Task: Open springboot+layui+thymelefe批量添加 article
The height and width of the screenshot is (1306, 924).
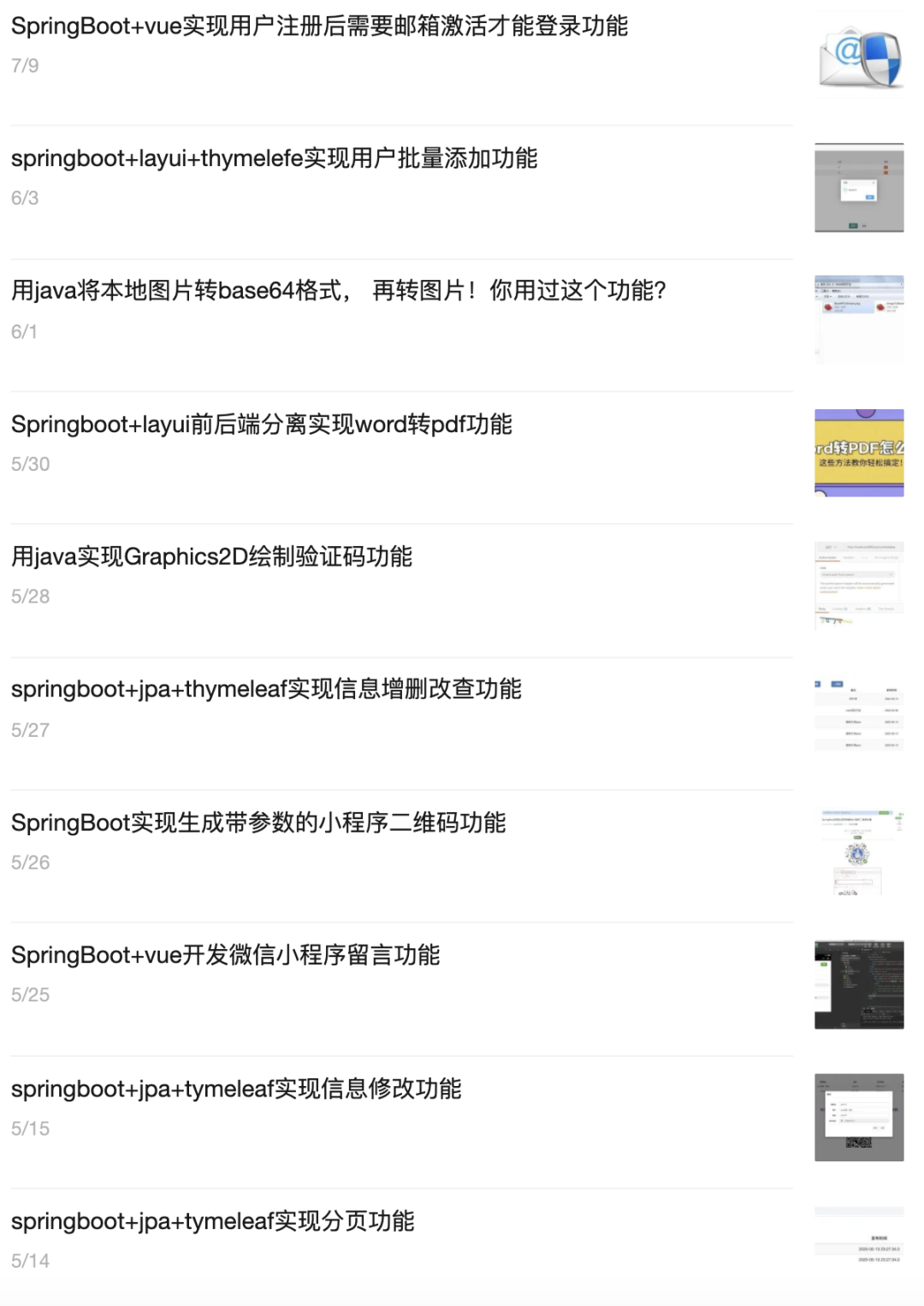Action: (x=274, y=159)
